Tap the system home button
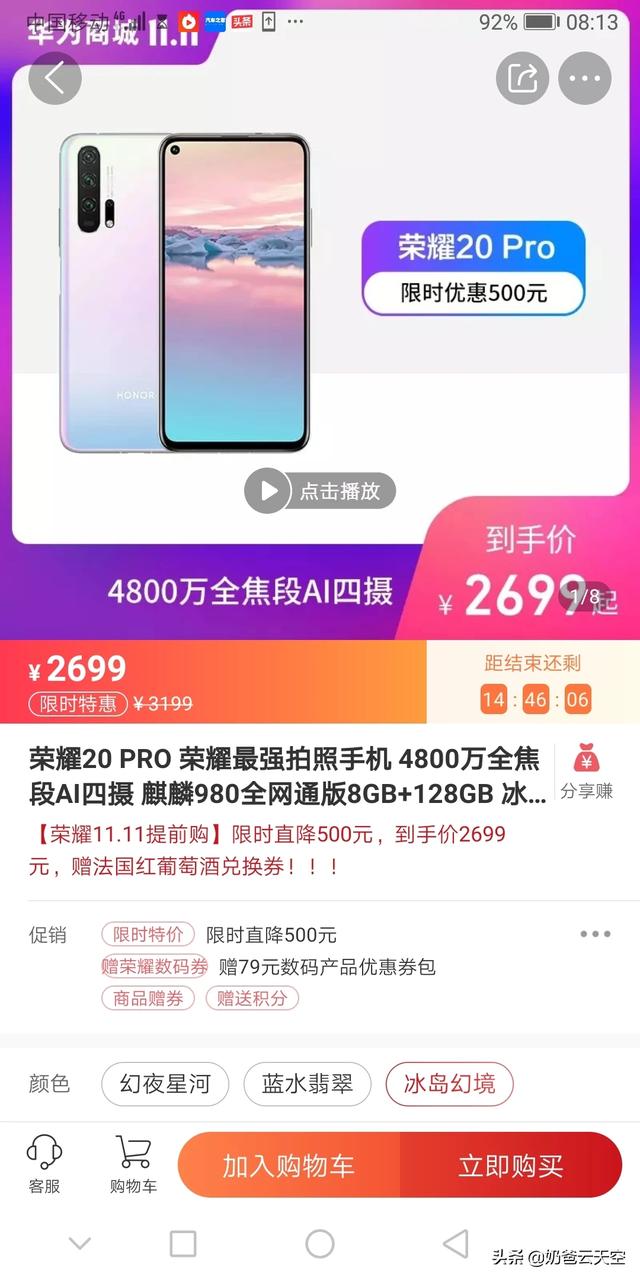 click(x=320, y=1243)
